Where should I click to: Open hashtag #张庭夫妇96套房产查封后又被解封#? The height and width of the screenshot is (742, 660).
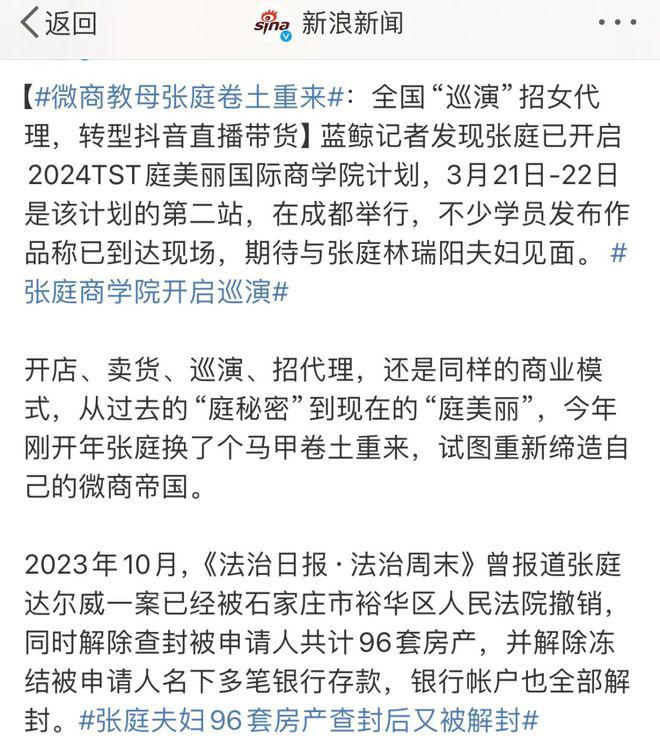pos(308,719)
